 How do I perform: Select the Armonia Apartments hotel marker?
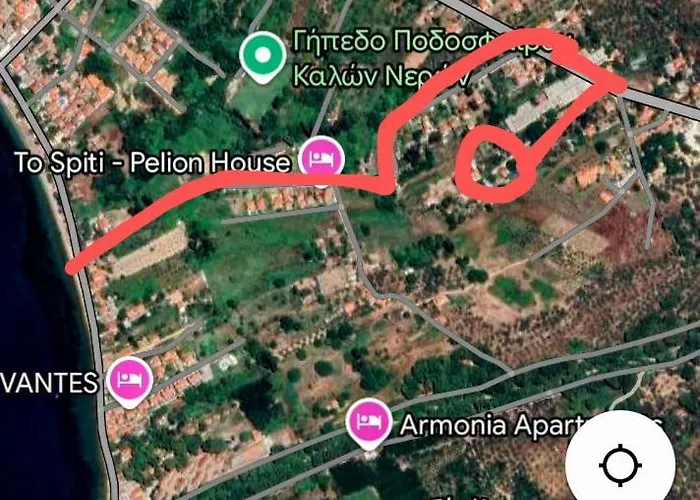click(x=368, y=422)
